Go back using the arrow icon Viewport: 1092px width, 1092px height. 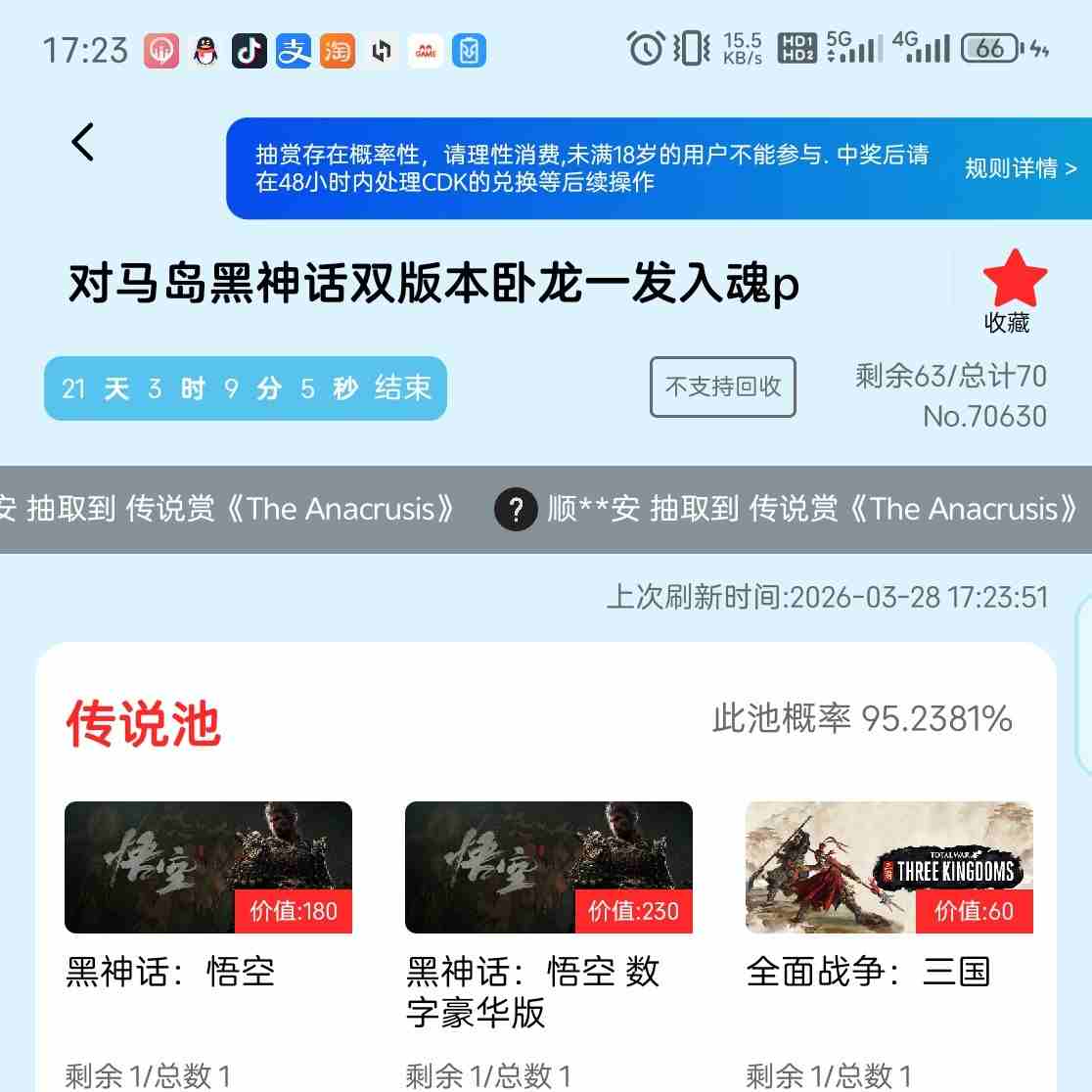point(83,143)
